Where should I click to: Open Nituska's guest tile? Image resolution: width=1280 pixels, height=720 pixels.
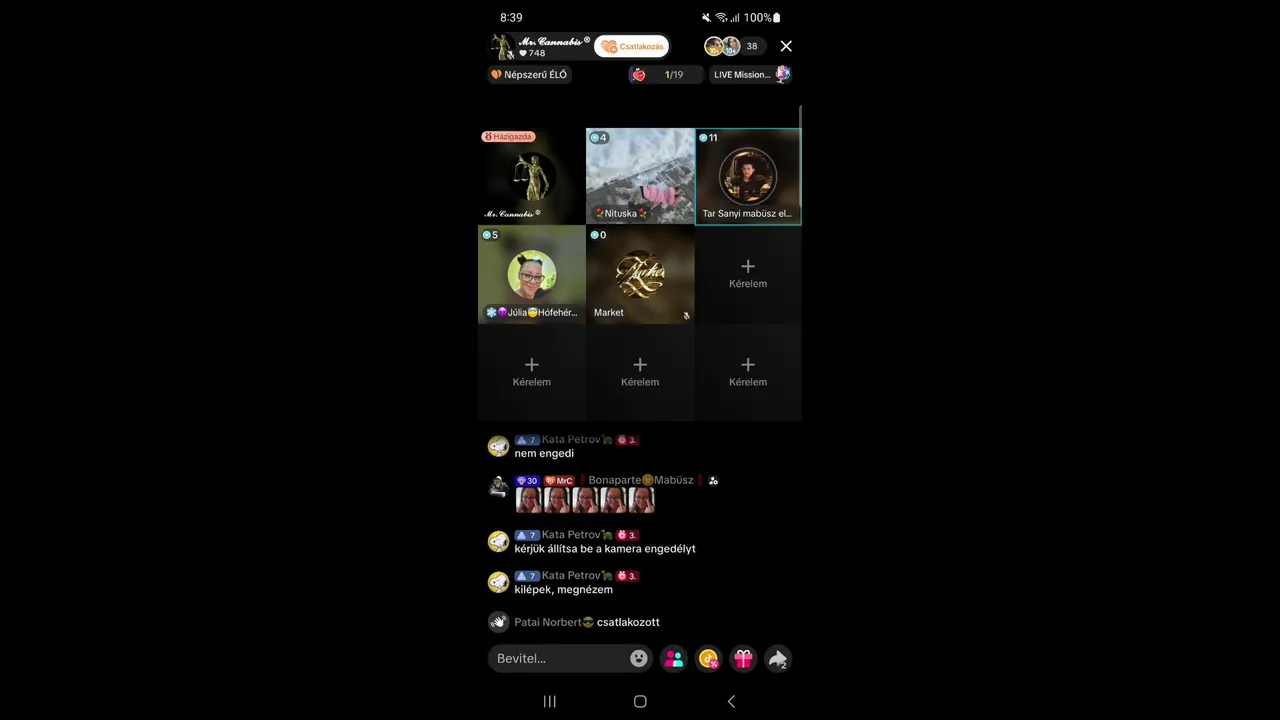coord(640,176)
